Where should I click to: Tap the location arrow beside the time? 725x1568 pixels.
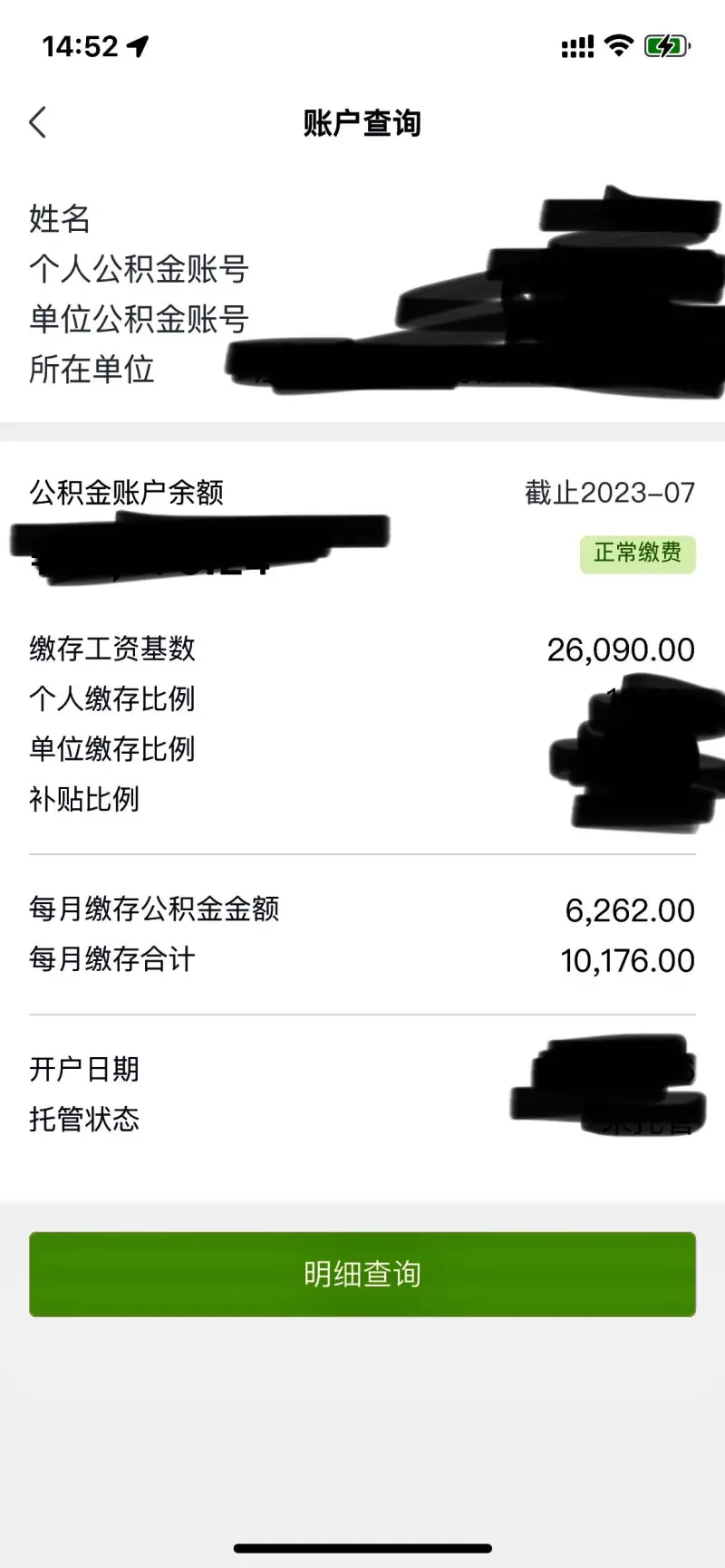138,45
